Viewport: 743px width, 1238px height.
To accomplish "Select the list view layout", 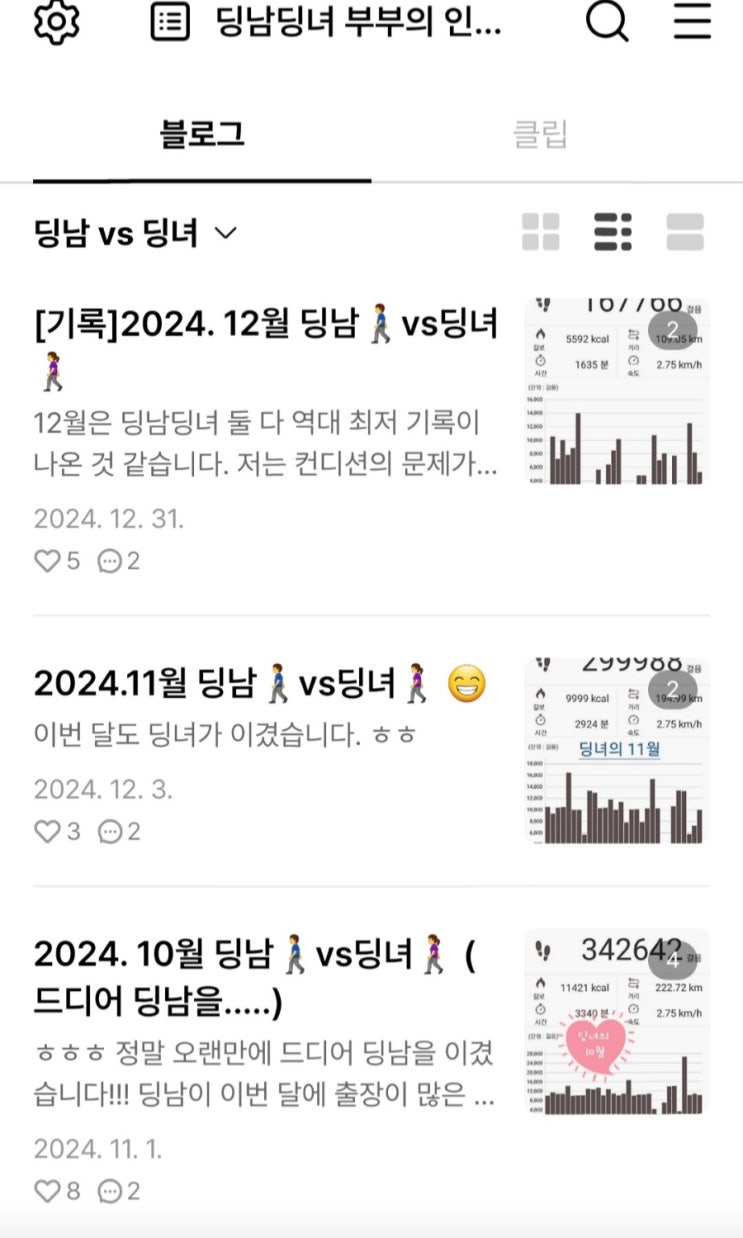I will 613,233.
